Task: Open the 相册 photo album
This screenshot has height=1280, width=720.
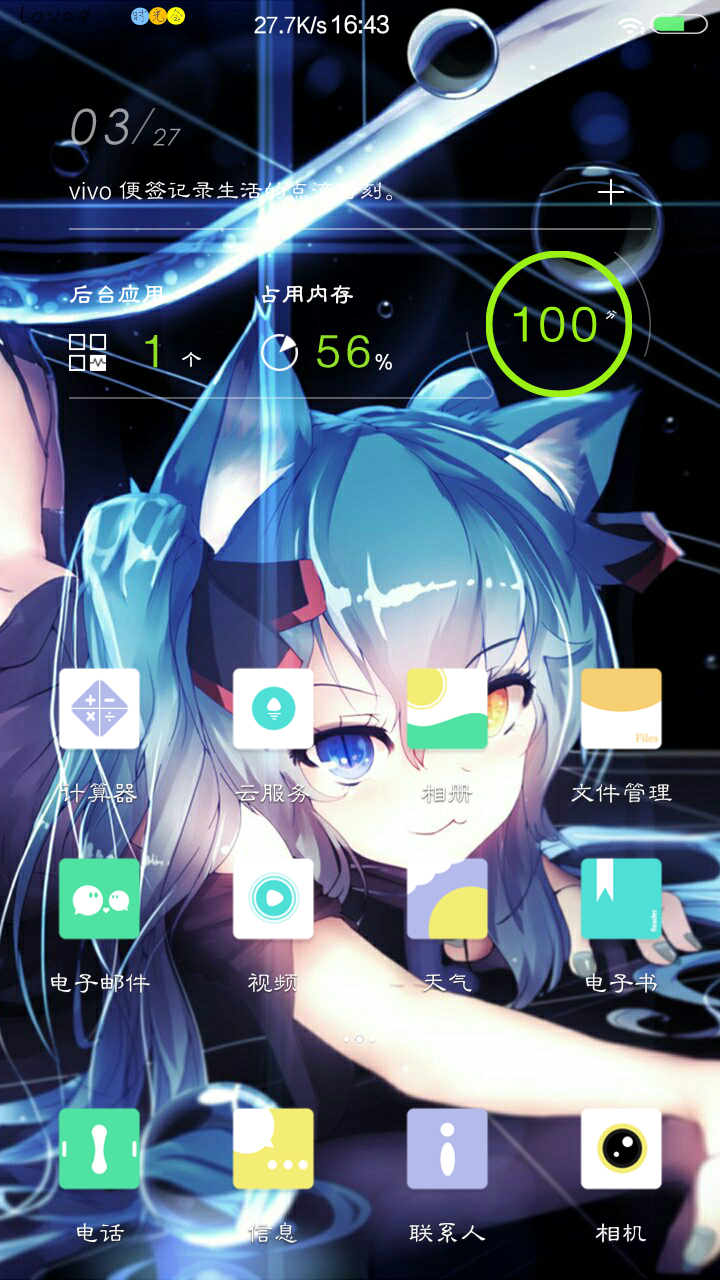Action: (447, 709)
